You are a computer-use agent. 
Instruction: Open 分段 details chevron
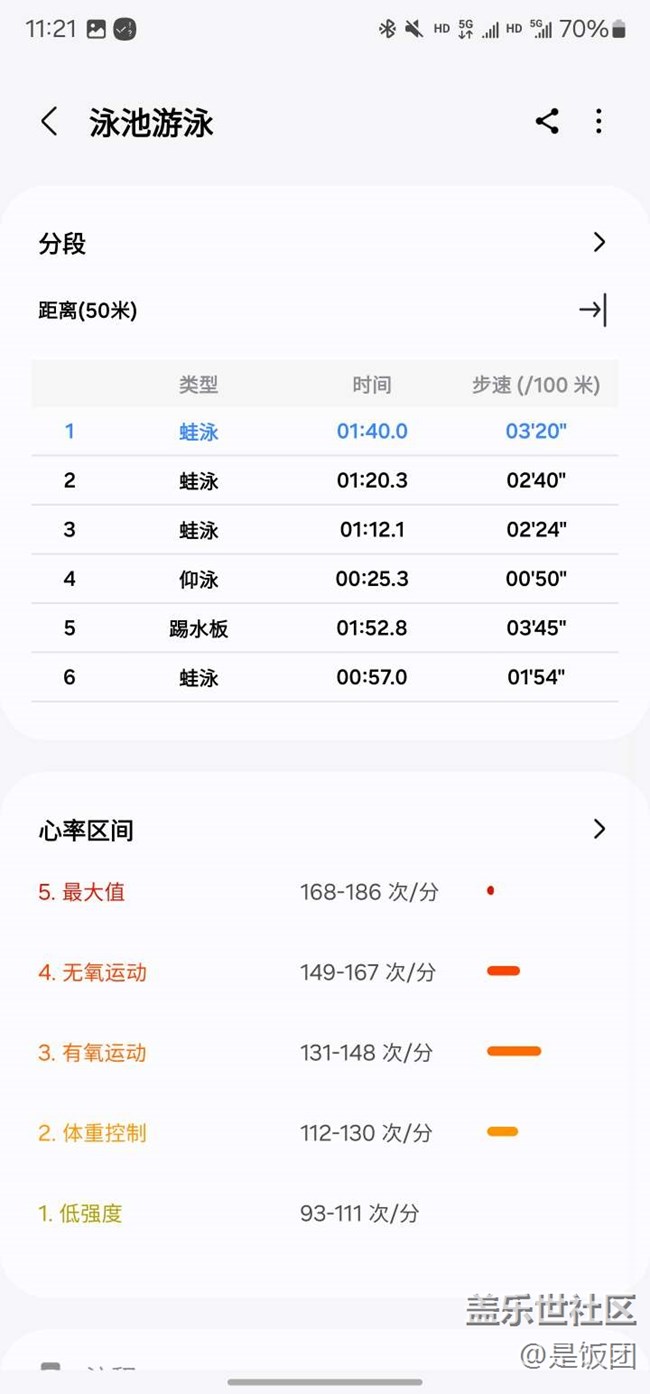[x=599, y=242]
